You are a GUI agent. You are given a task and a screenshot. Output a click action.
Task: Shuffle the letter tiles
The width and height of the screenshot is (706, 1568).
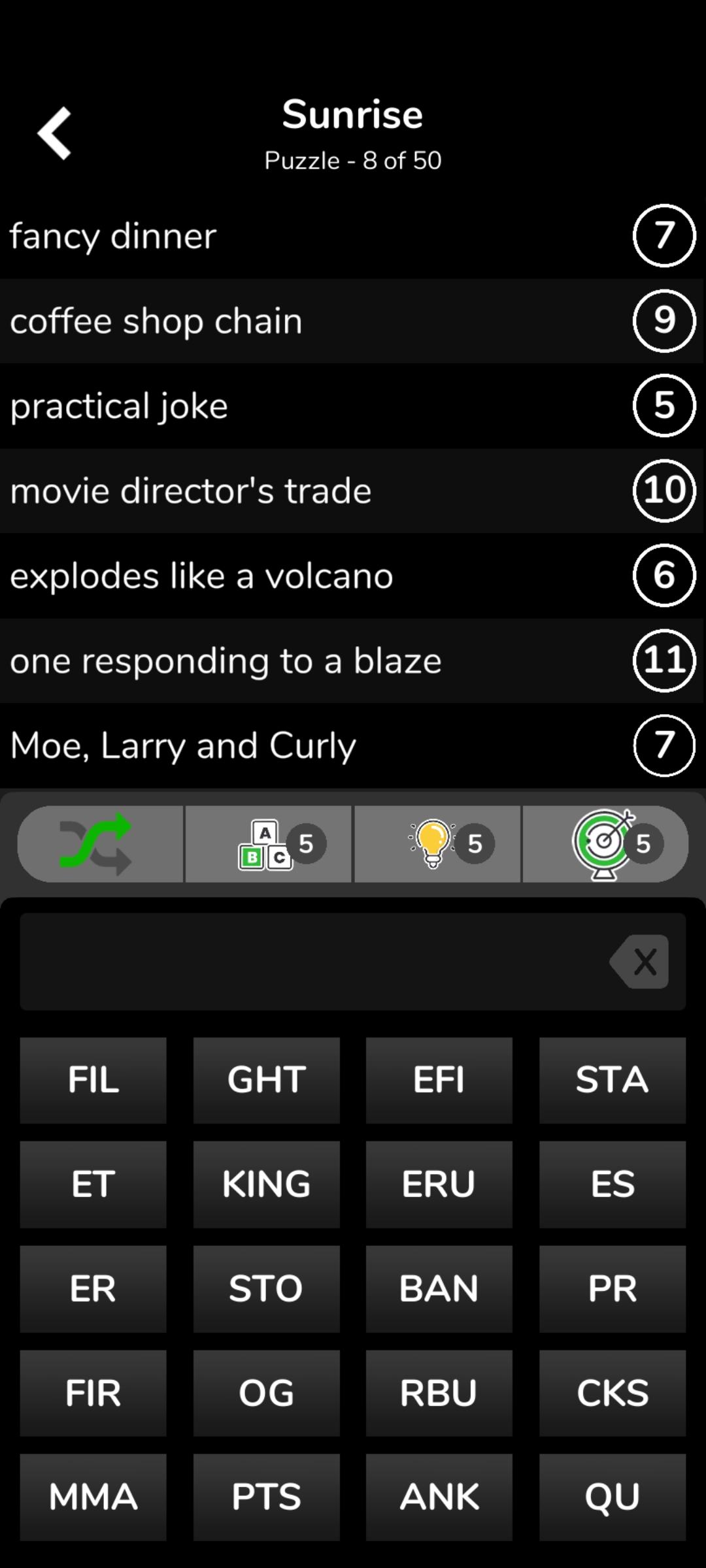coord(100,843)
